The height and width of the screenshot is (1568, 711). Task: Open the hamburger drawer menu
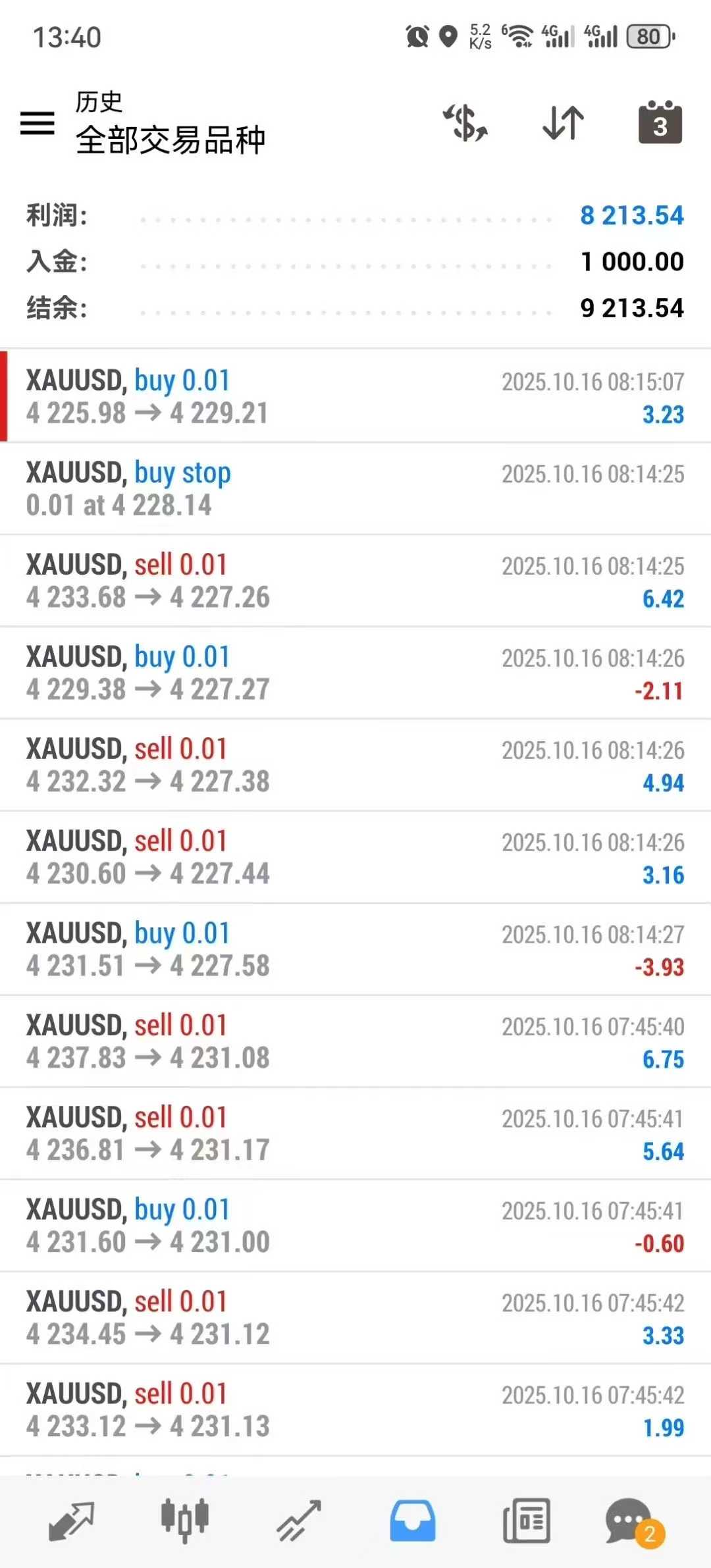click(x=38, y=123)
